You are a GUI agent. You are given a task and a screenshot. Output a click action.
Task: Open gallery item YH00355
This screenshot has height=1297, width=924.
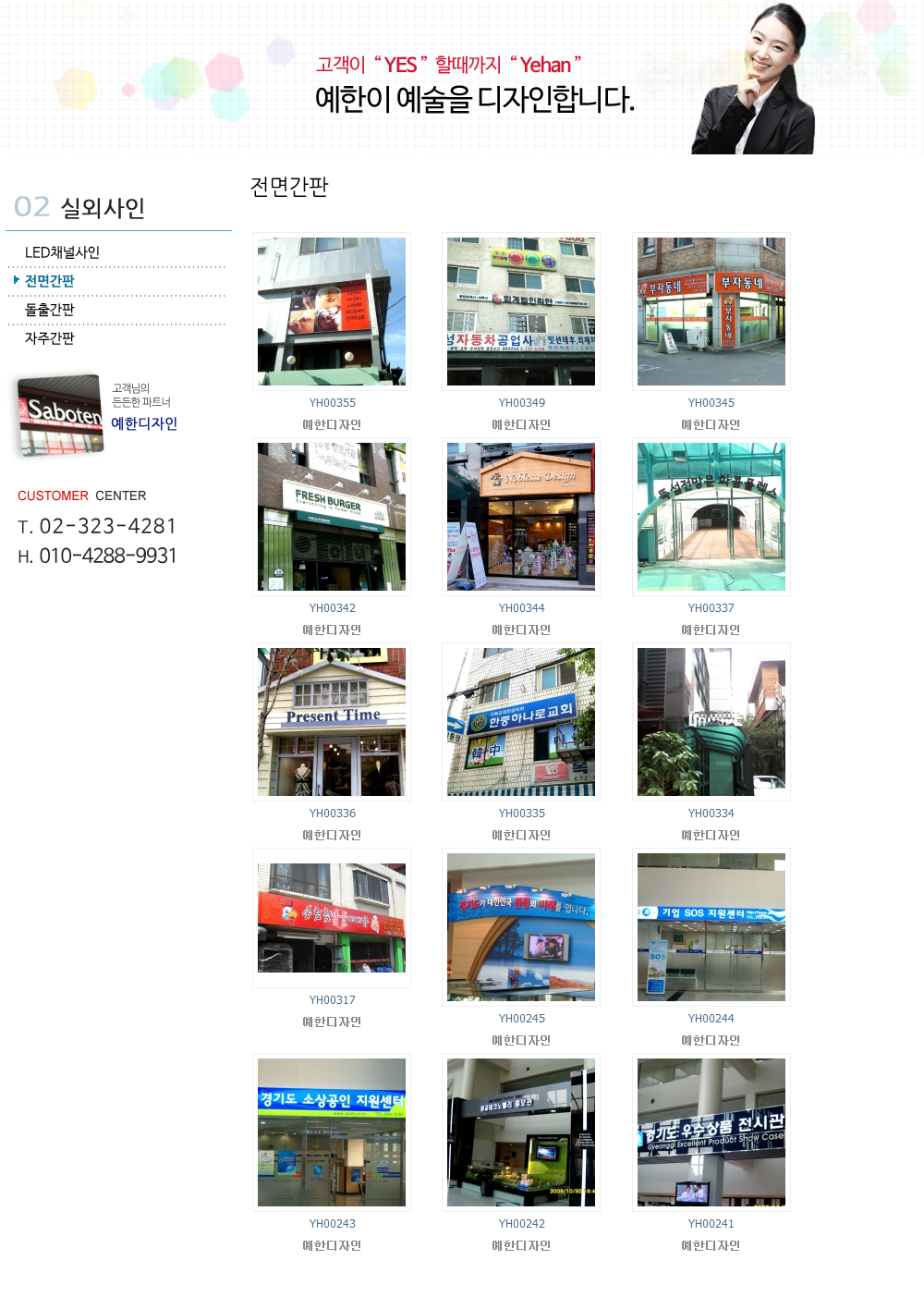point(332,312)
